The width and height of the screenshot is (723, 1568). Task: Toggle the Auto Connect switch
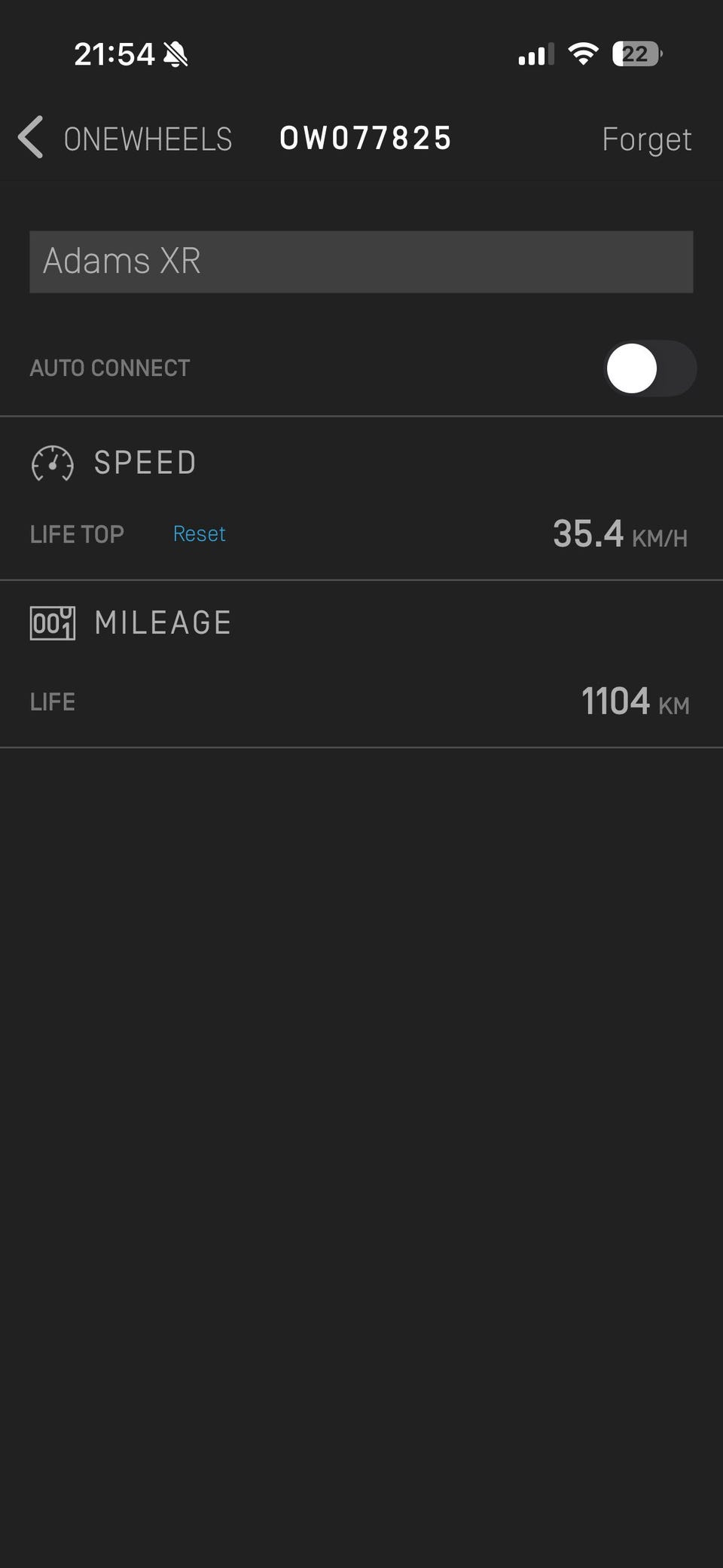pyautogui.click(x=649, y=368)
